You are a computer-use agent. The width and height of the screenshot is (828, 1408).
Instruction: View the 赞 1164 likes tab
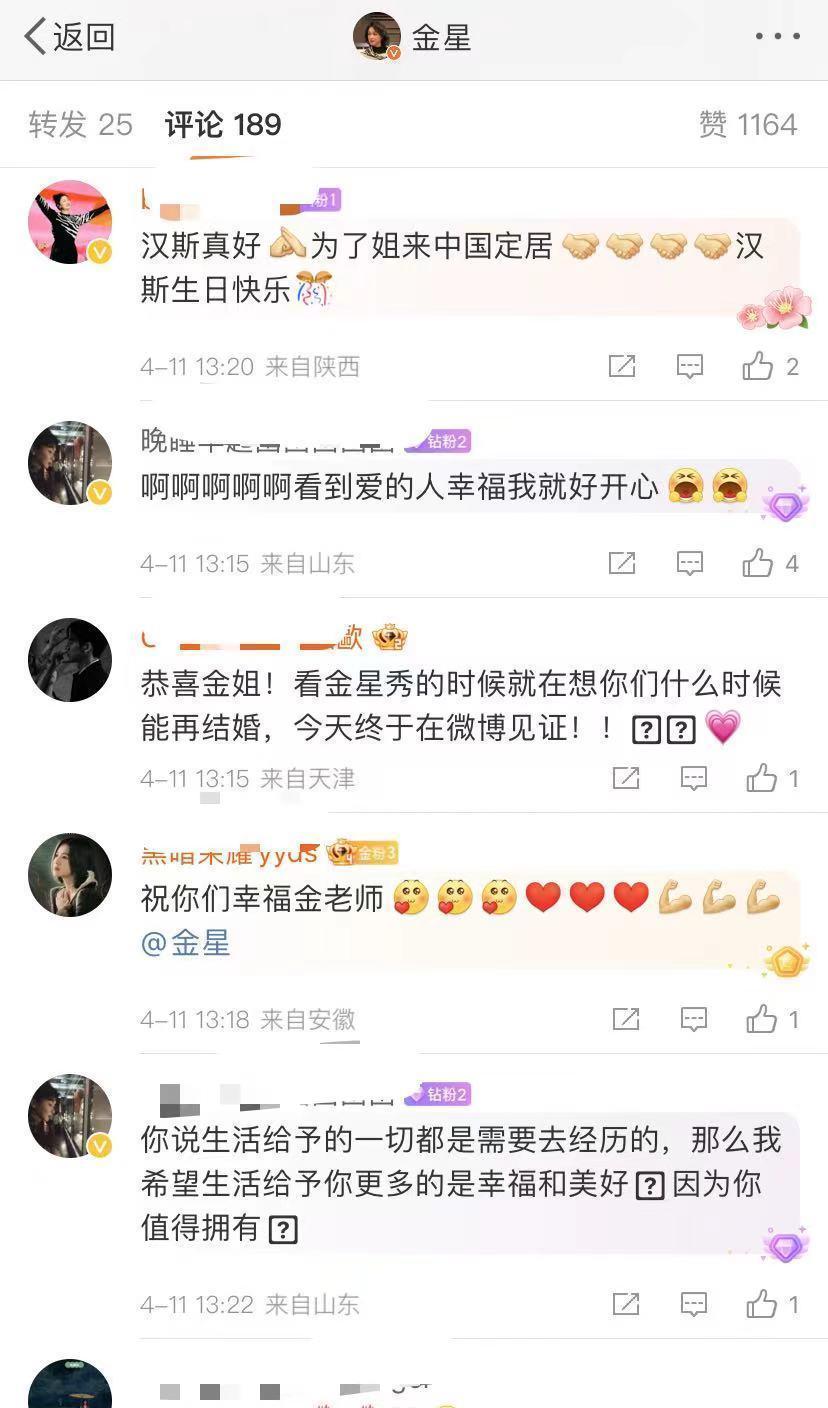[x=747, y=125]
